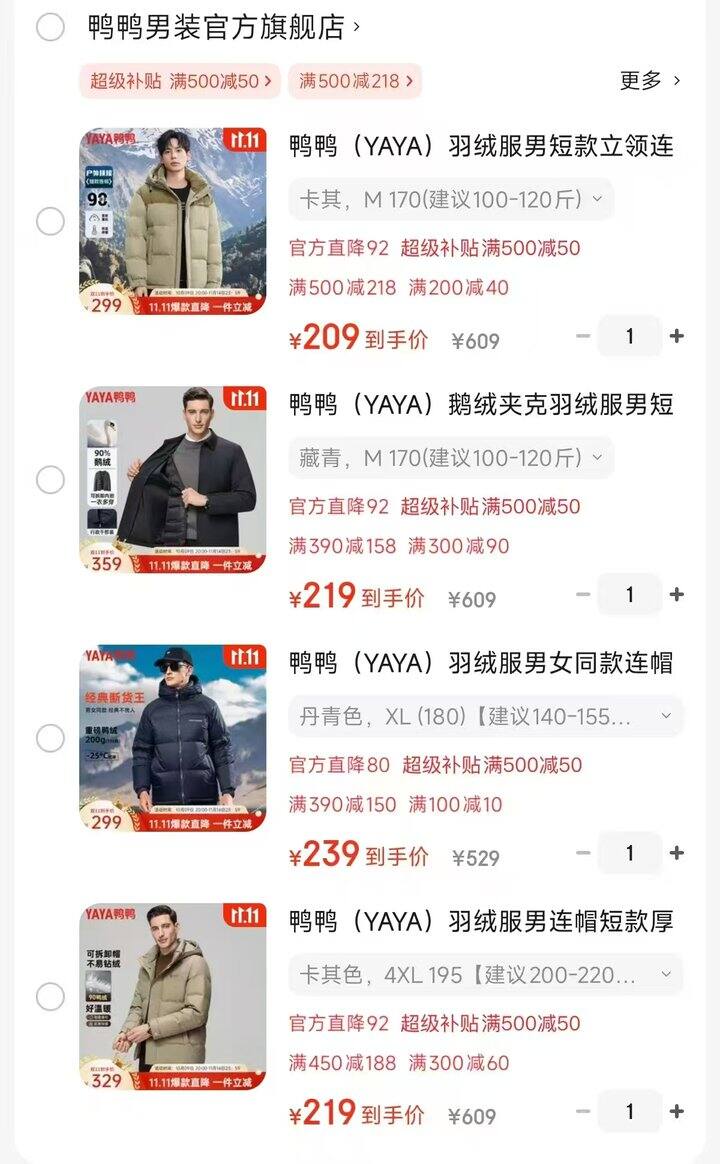Change the 藏青, M 170 variant
Screen dimensions: 720x1164
point(451,458)
